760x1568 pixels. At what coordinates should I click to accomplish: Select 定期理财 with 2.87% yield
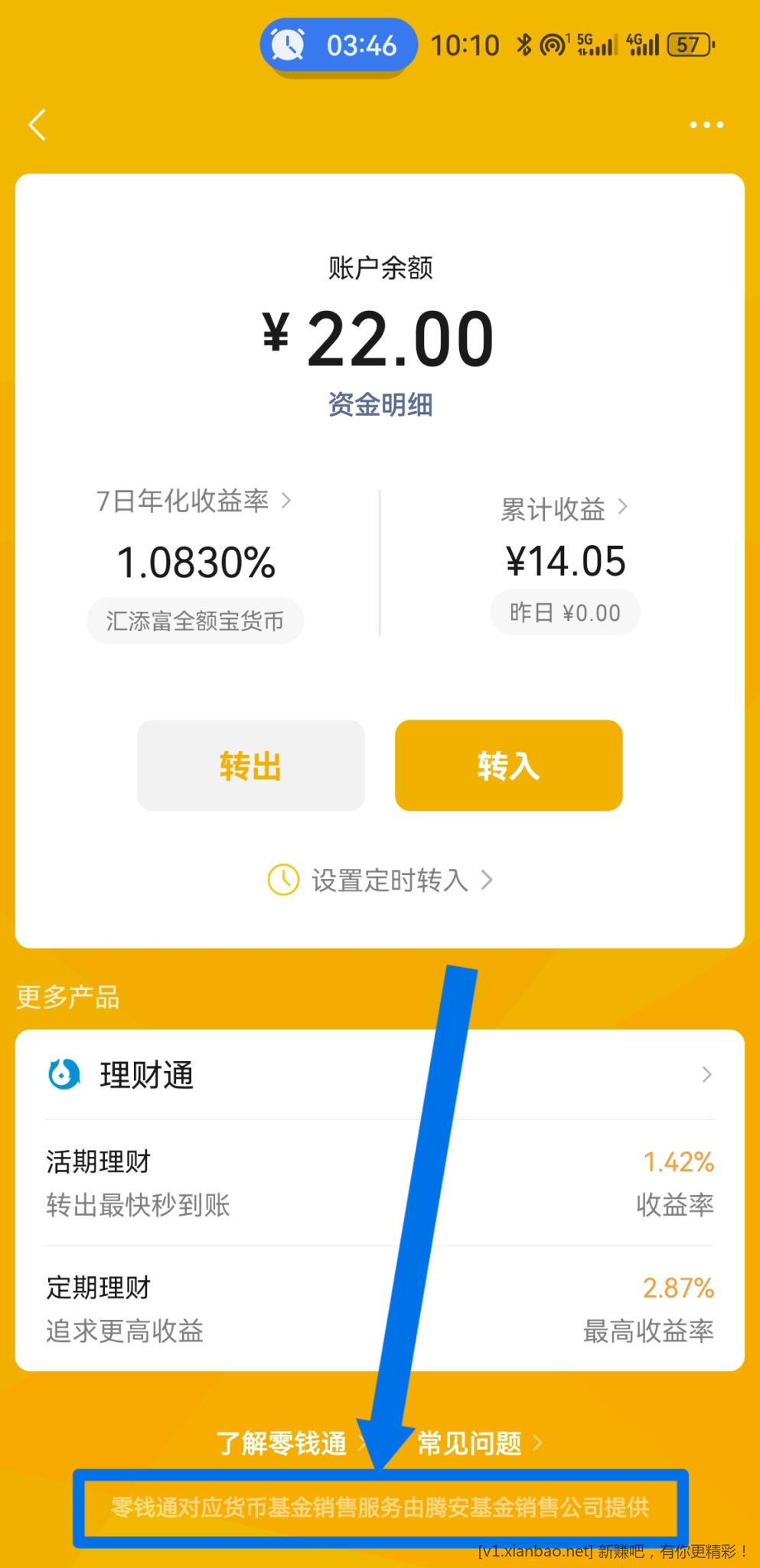[x=380, y=1308]
